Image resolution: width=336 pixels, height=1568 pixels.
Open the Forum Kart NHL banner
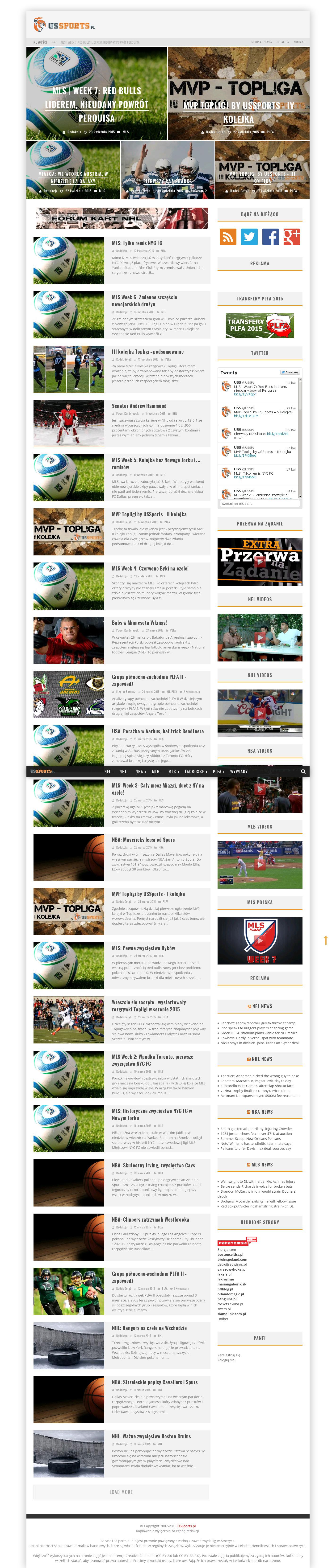121,218
